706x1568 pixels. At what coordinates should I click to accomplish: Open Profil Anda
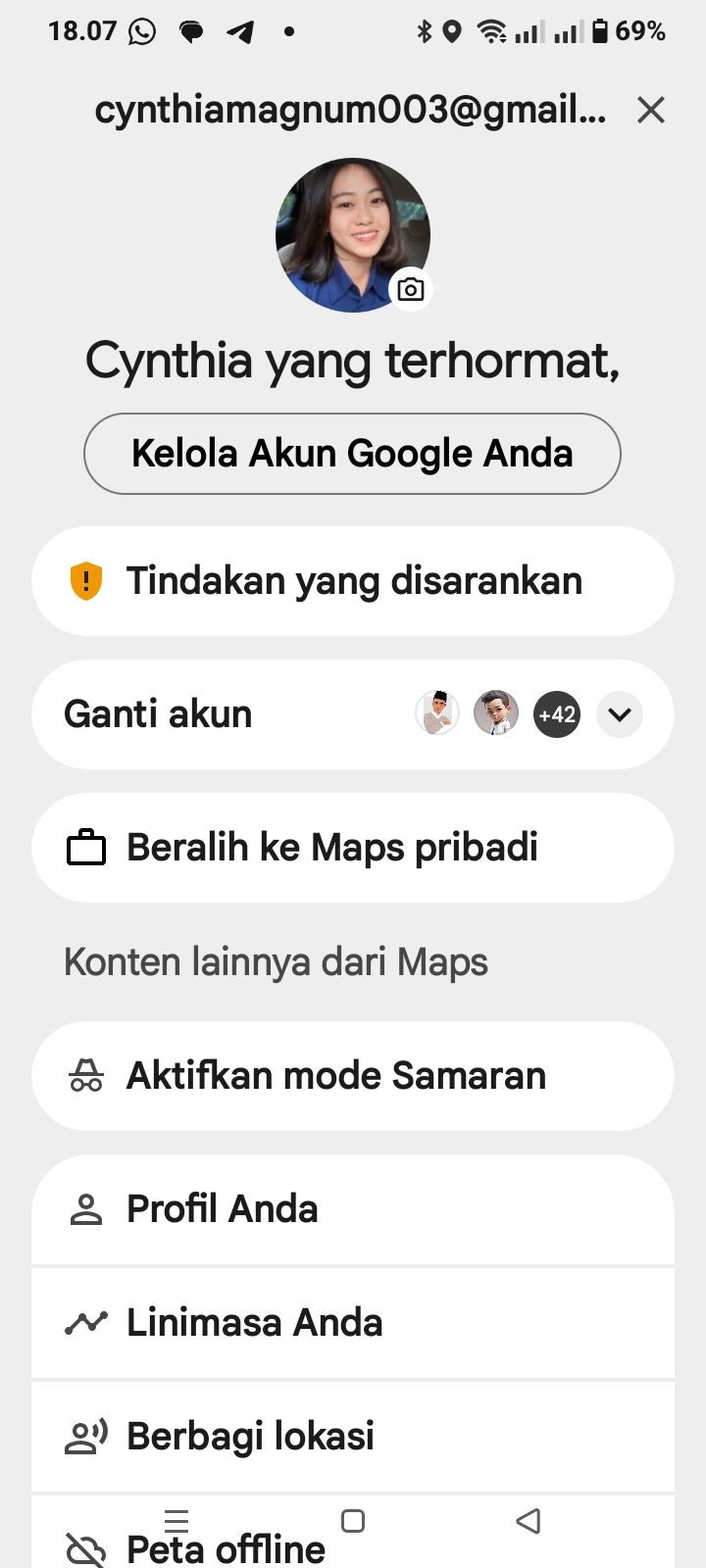point(352,1209)
